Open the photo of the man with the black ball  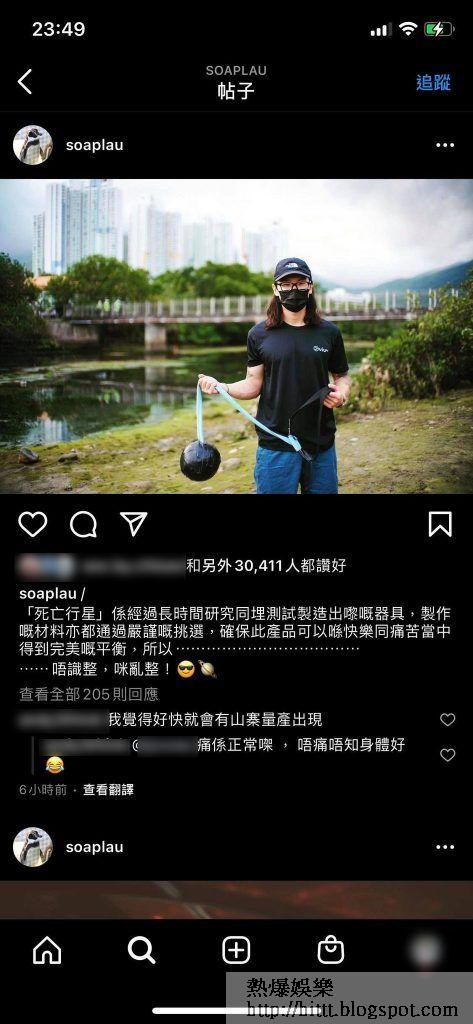pos(236,336)
